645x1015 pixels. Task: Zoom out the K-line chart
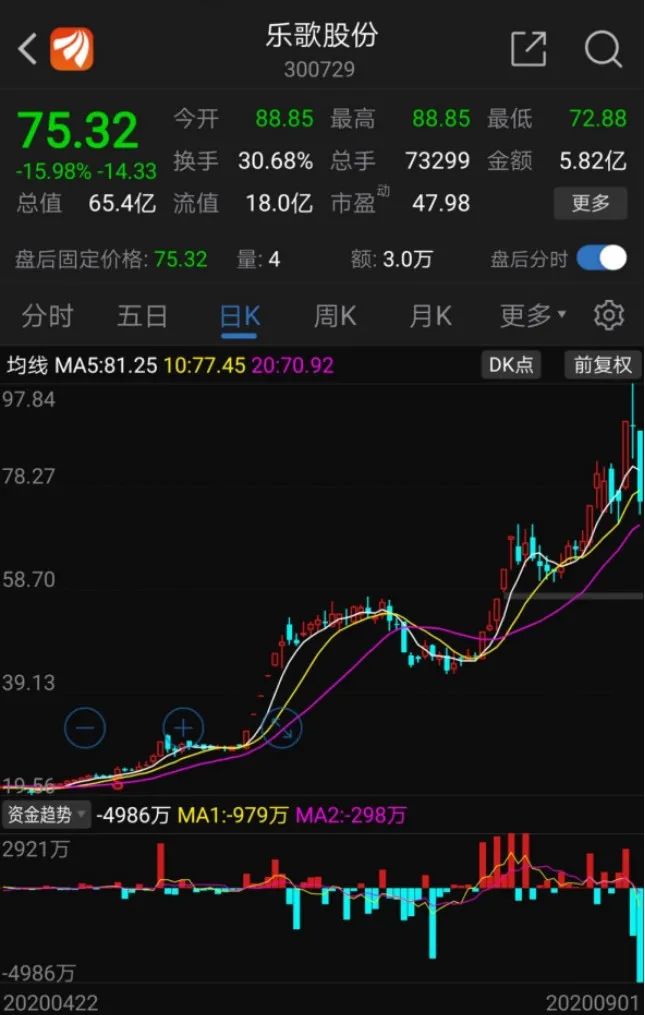point(85,728)
